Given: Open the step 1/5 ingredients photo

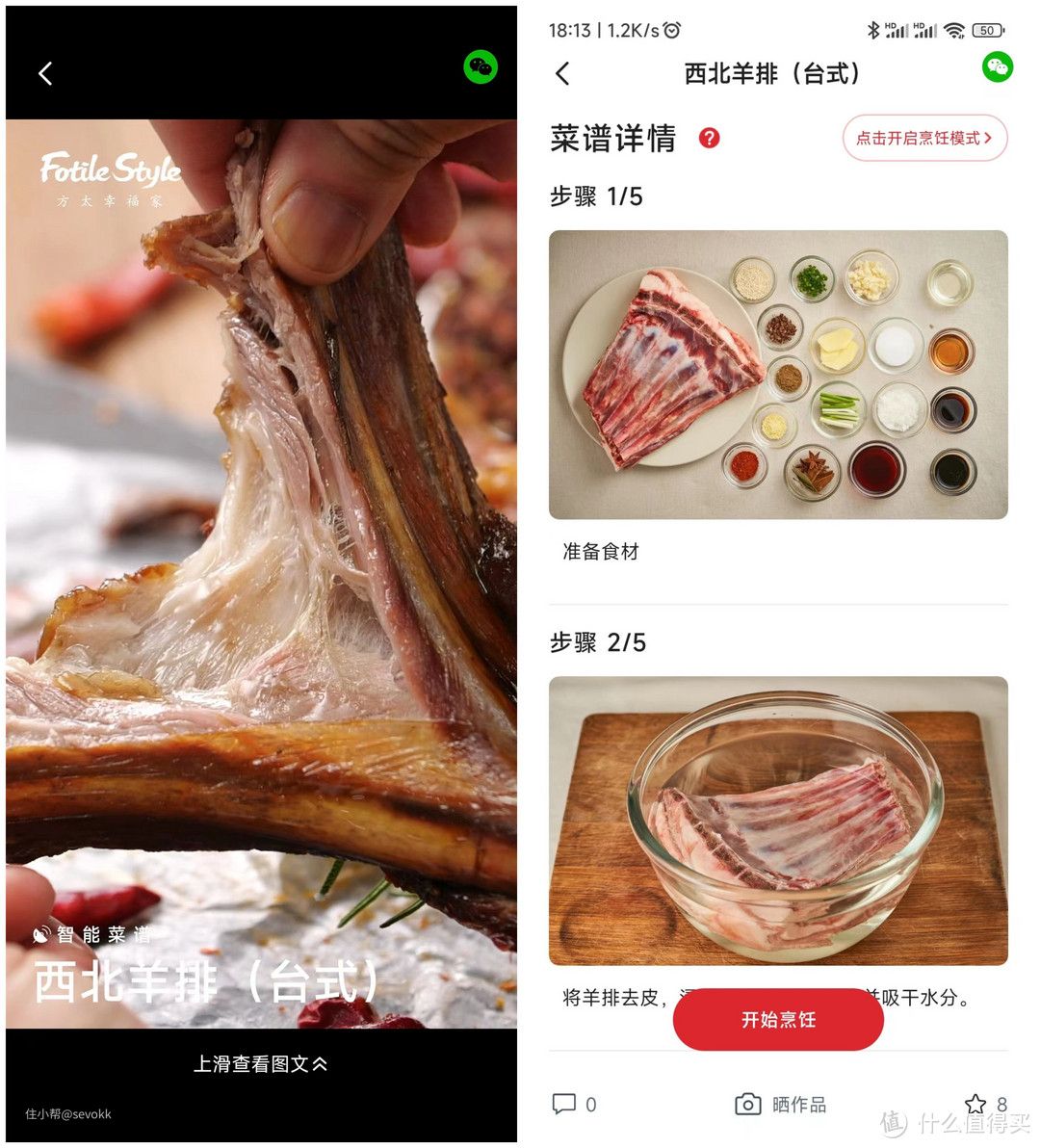Looking at the screenshot, I should (x=778, y=375).
